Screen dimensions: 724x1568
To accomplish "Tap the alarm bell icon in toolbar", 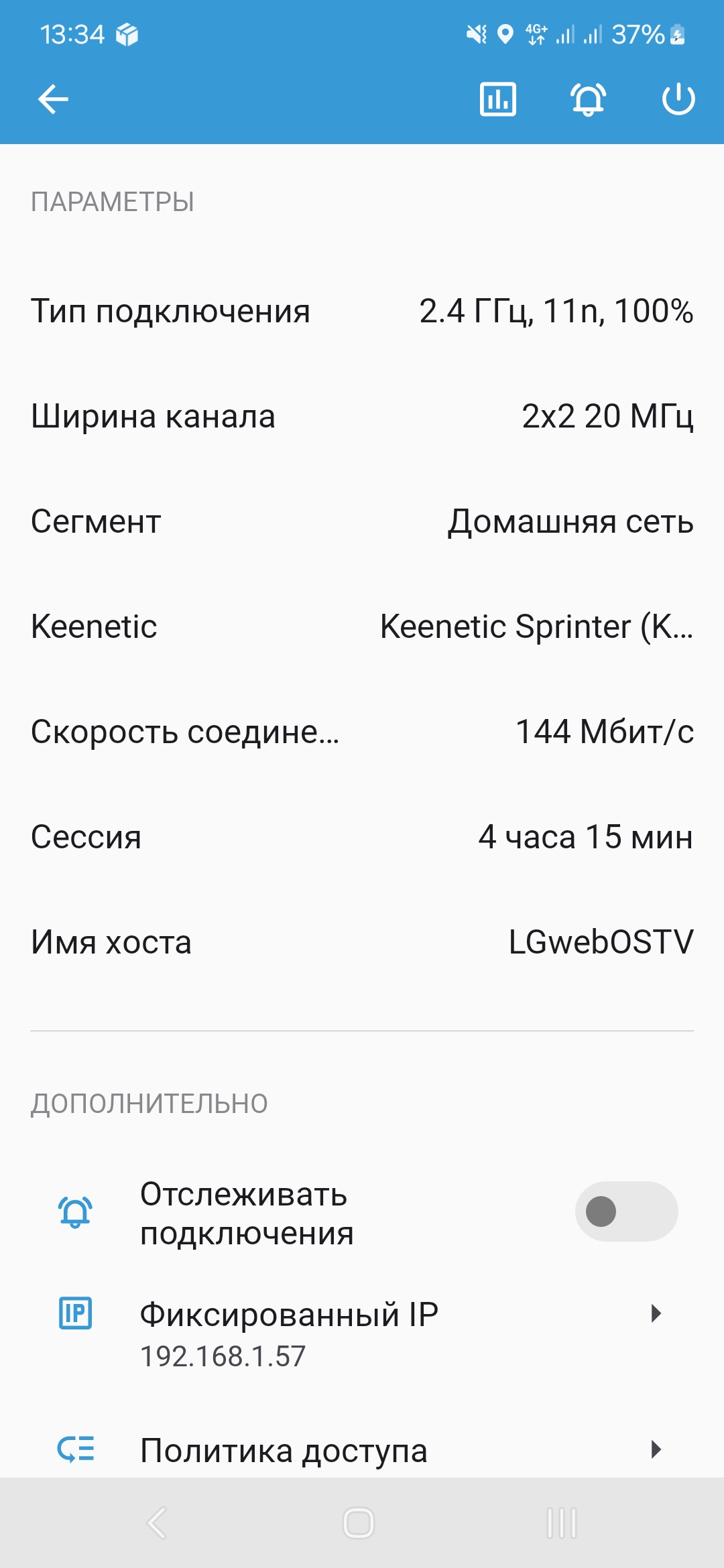I will click(588, 100).
